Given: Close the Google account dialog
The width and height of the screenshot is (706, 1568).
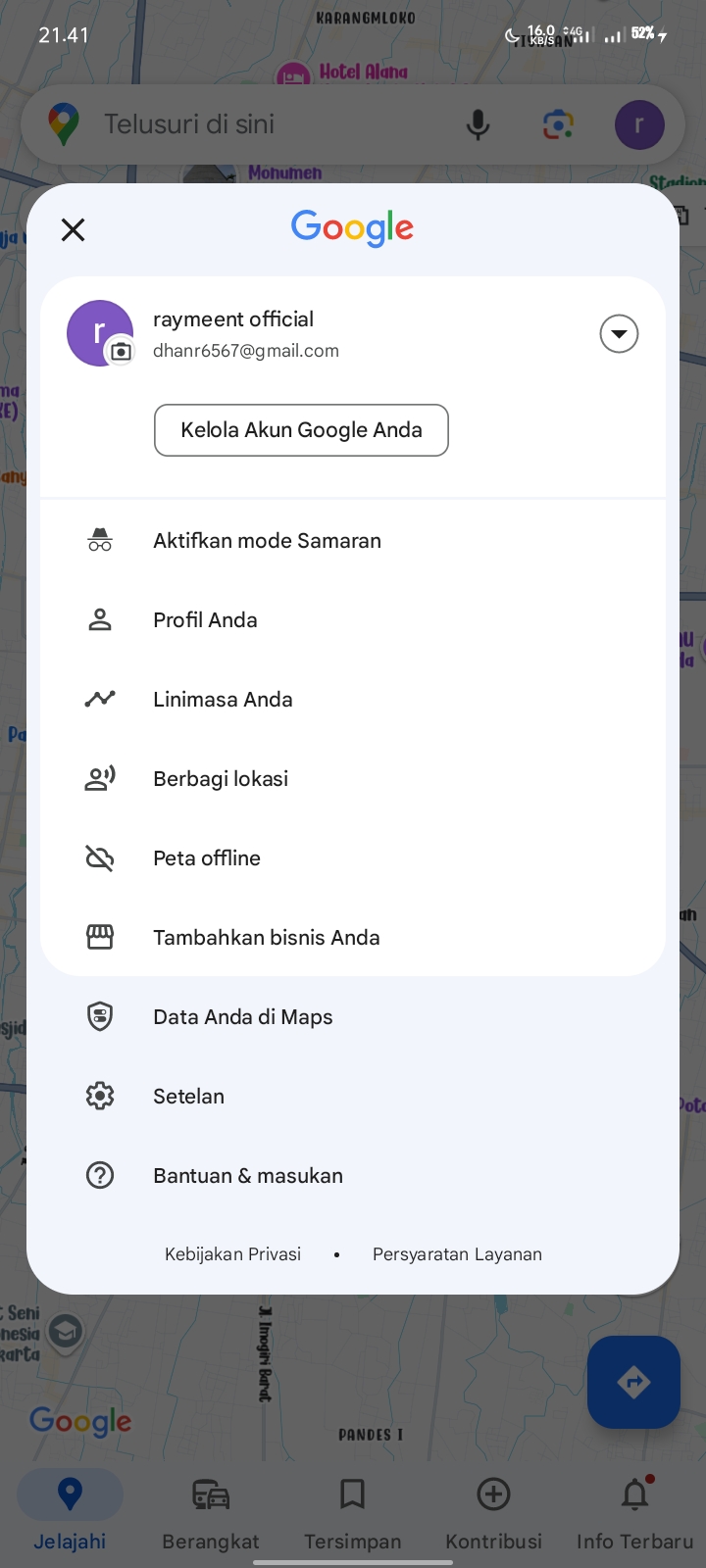Looking at the screenshot, I should coord(73,230).
